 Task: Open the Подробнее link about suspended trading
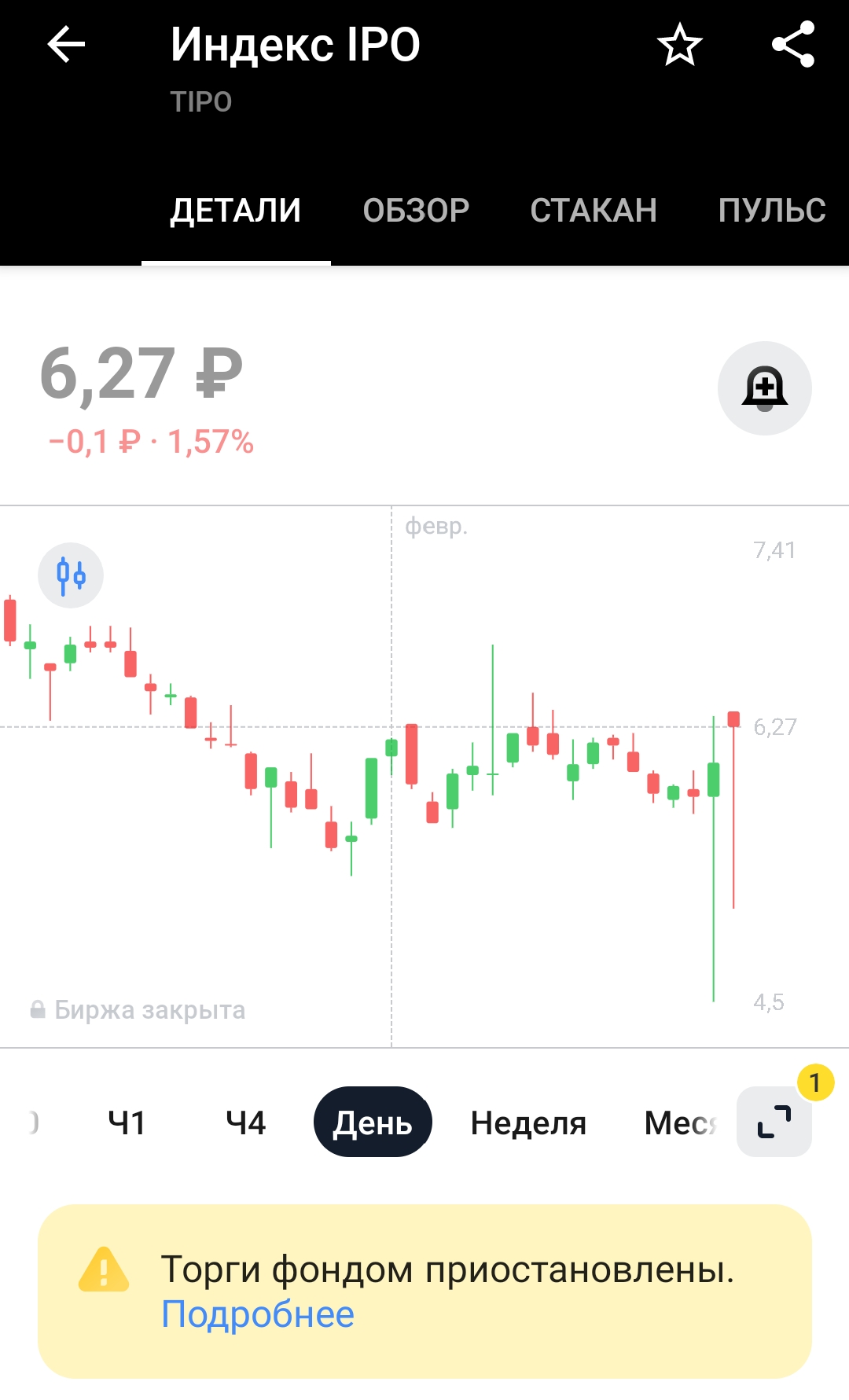pos(258,1314)
